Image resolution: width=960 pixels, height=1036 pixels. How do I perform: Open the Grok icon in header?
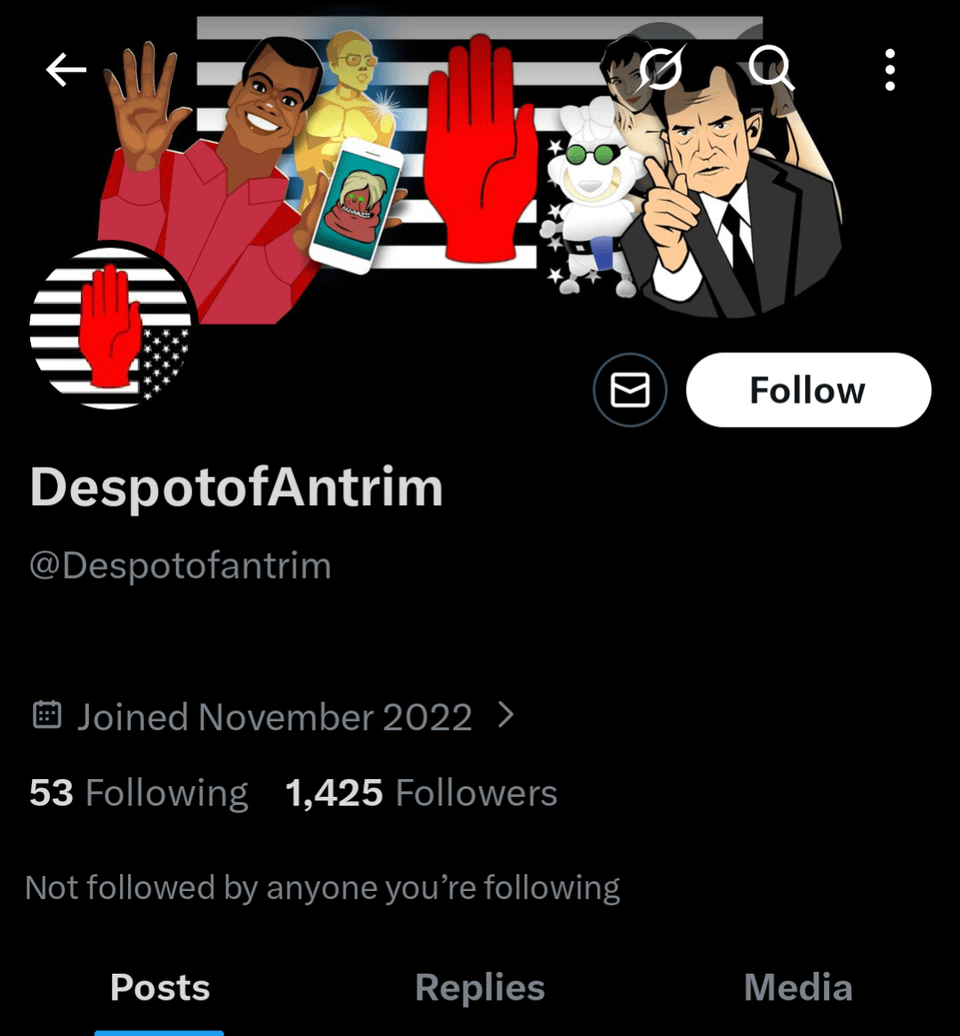pos(661,70)
